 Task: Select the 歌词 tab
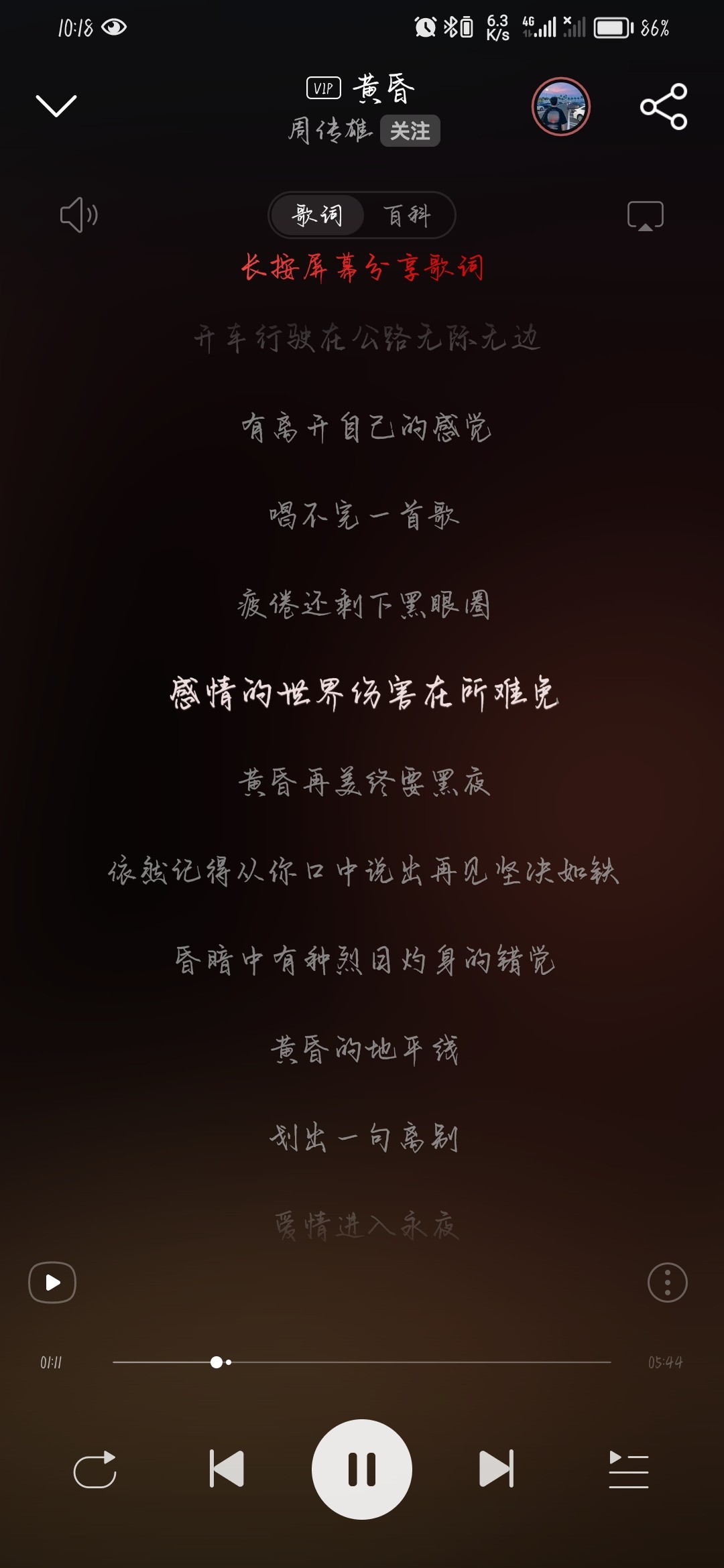318,215
